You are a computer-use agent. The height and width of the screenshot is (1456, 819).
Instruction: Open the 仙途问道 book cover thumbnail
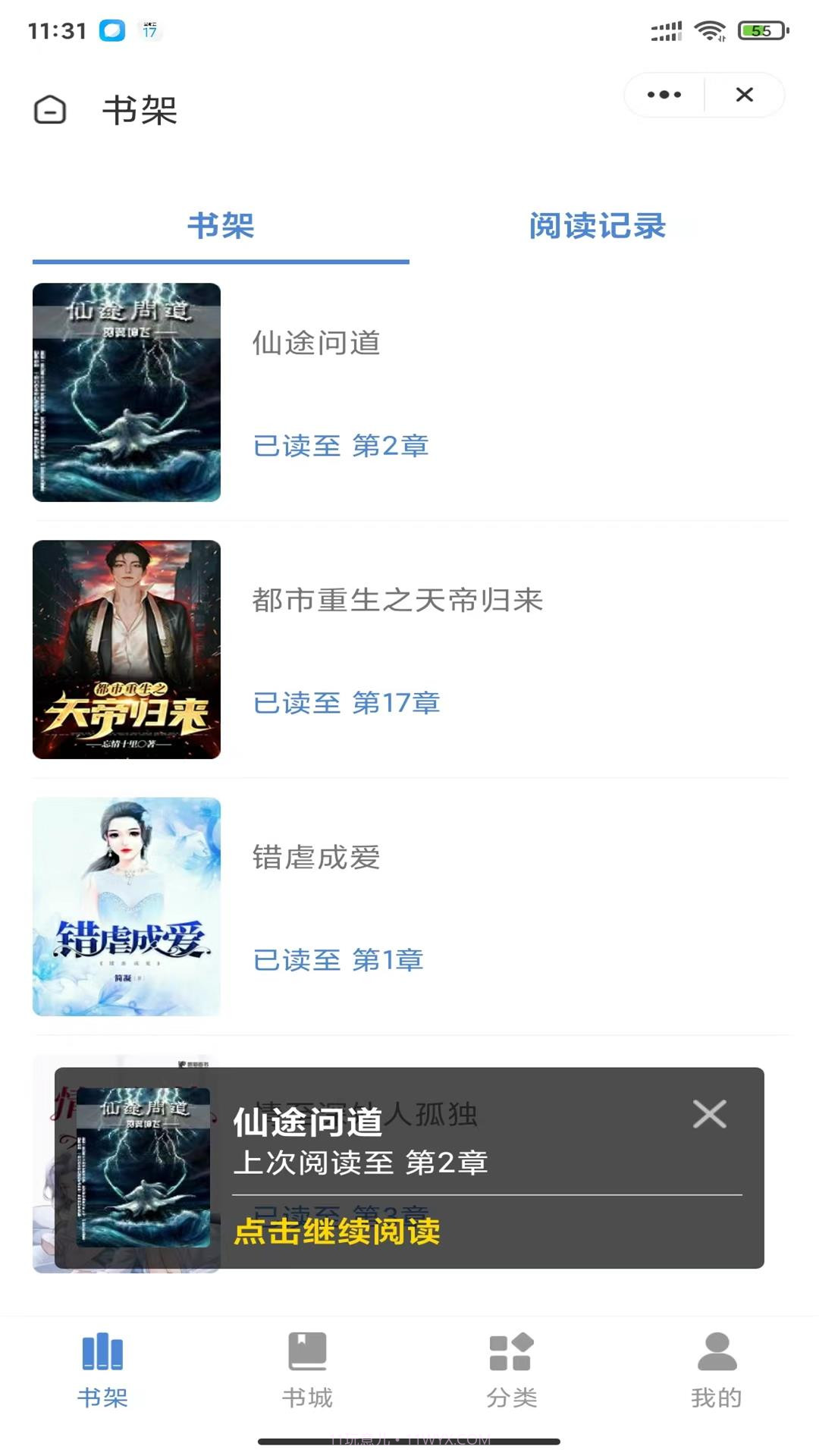(127, 393)
